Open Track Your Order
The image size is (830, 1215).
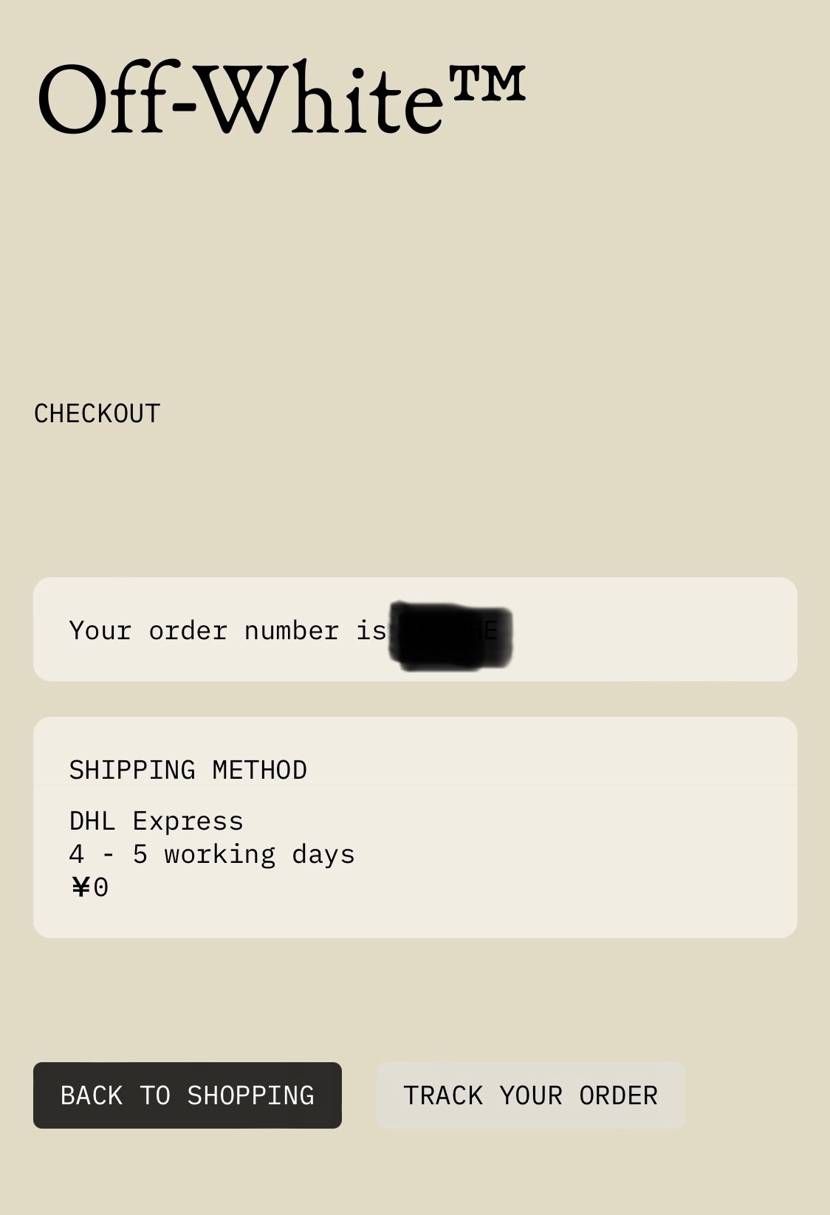[530, 1095]
